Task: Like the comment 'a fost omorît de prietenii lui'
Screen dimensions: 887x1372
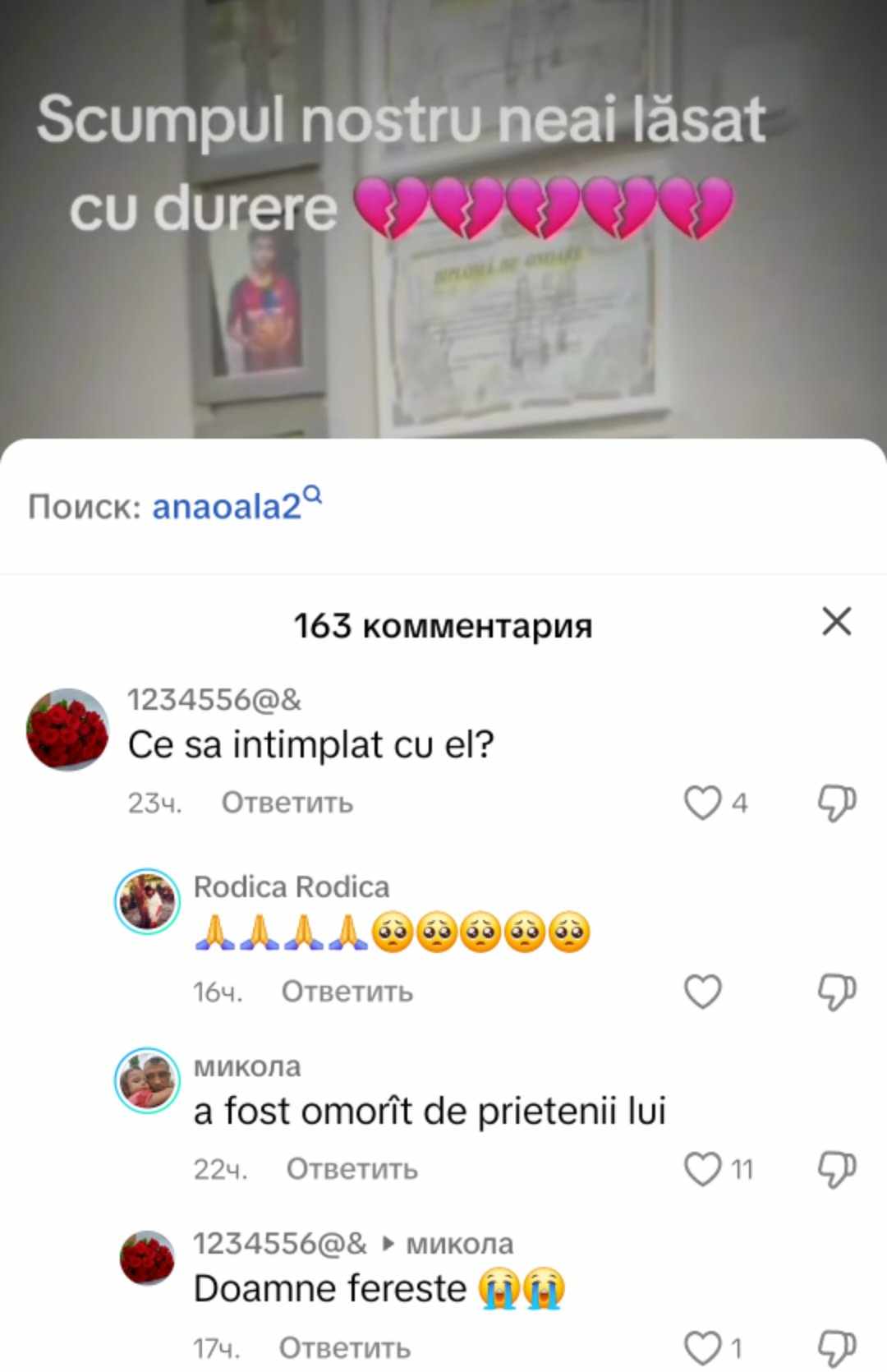Action: (702, 1168)
